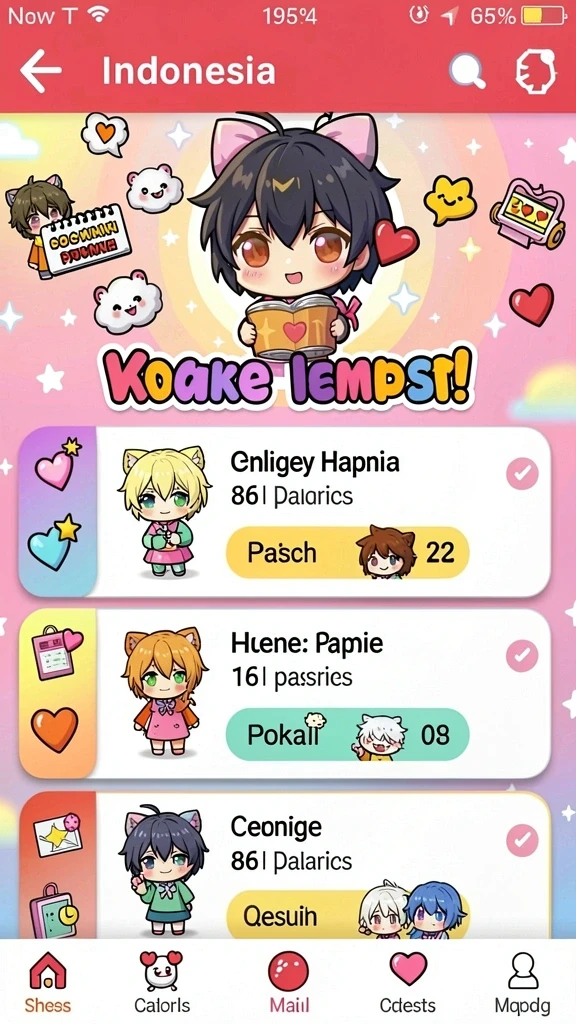
Task: Open the Cdests heart tab
Action: 408,982
